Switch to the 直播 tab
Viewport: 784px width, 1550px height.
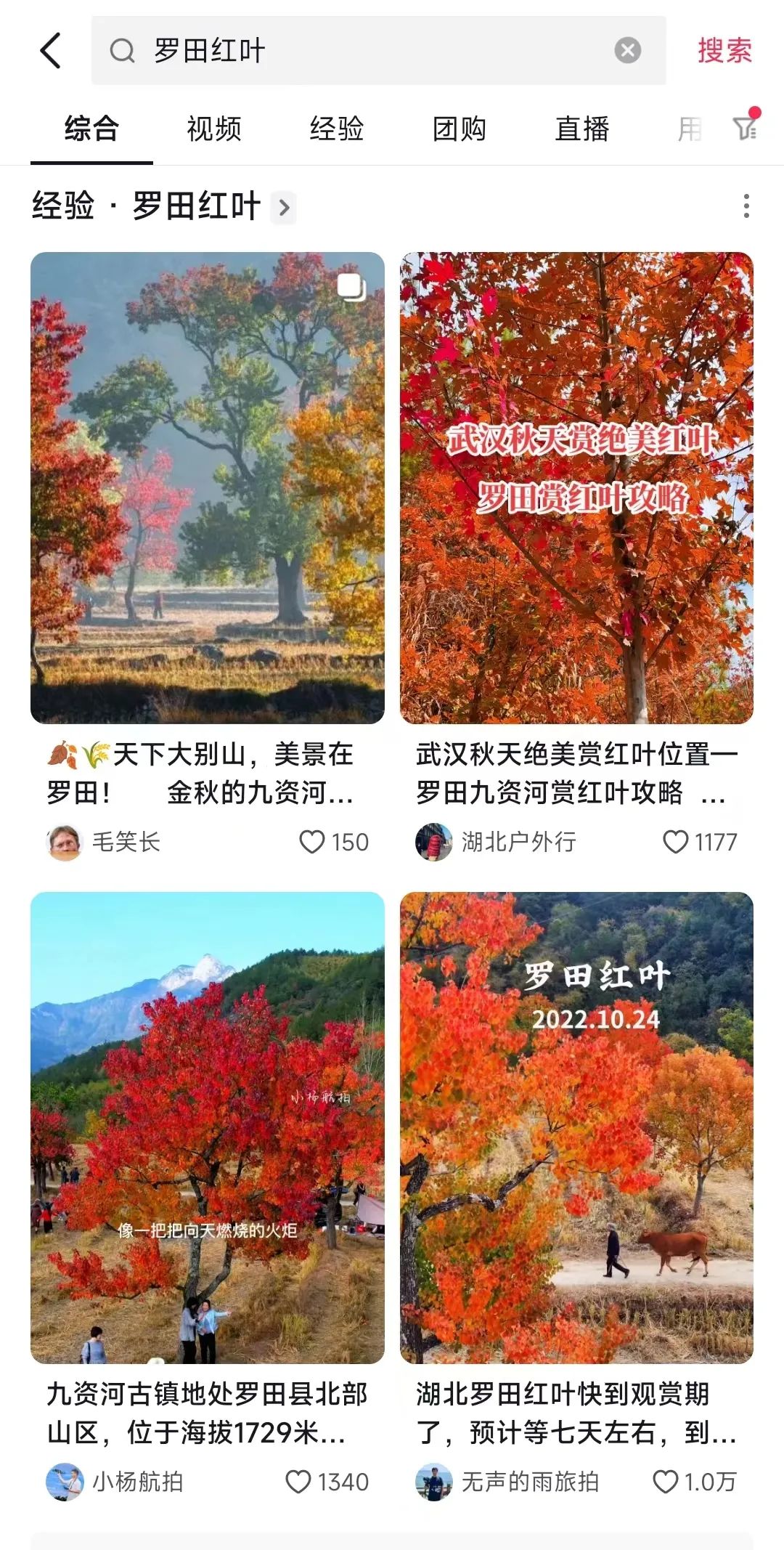pyautogui.click(x=581, y=129)
